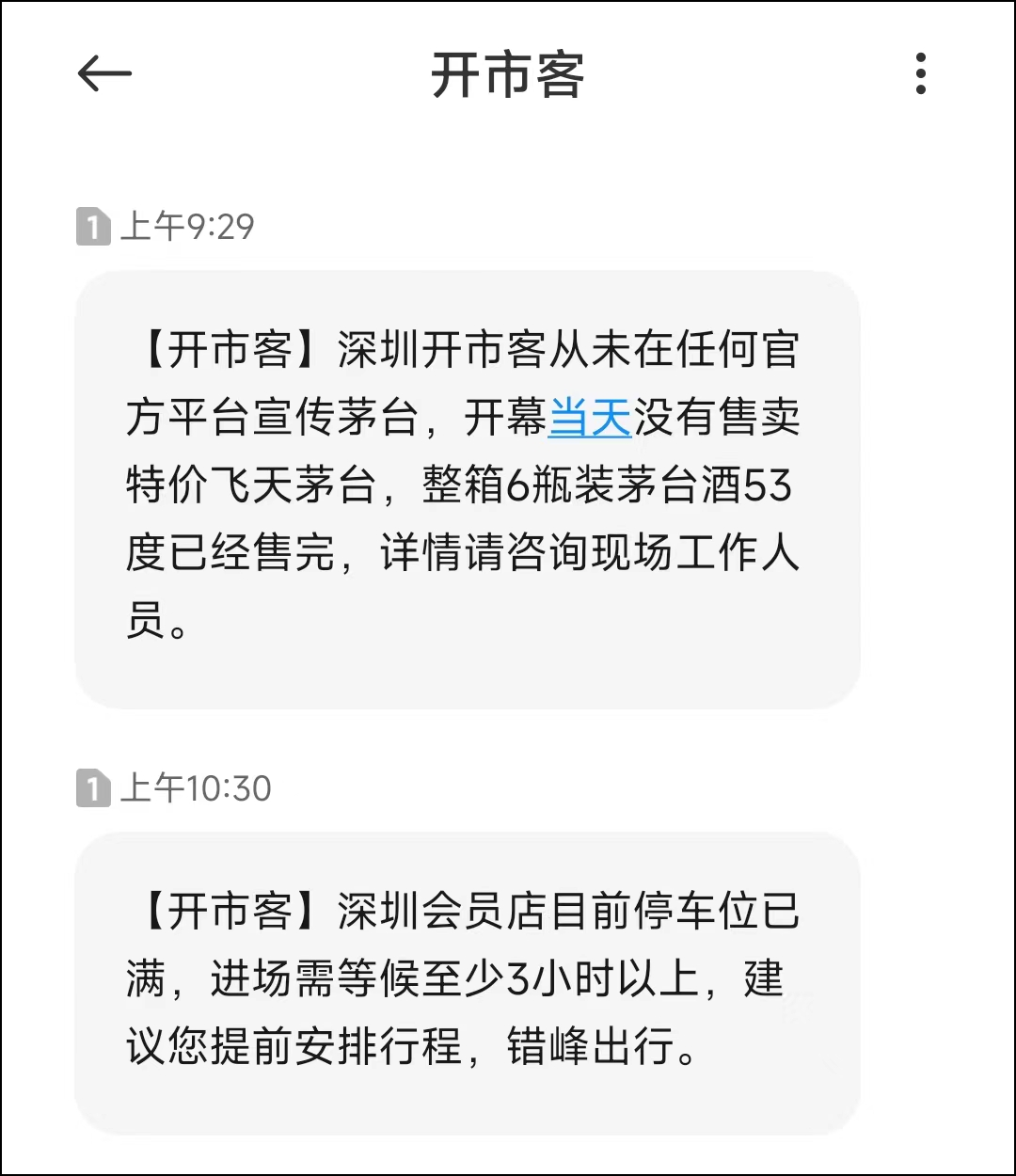Go back from the 开市客 message thread
1016x1176 pixels.
coord(103,73)
